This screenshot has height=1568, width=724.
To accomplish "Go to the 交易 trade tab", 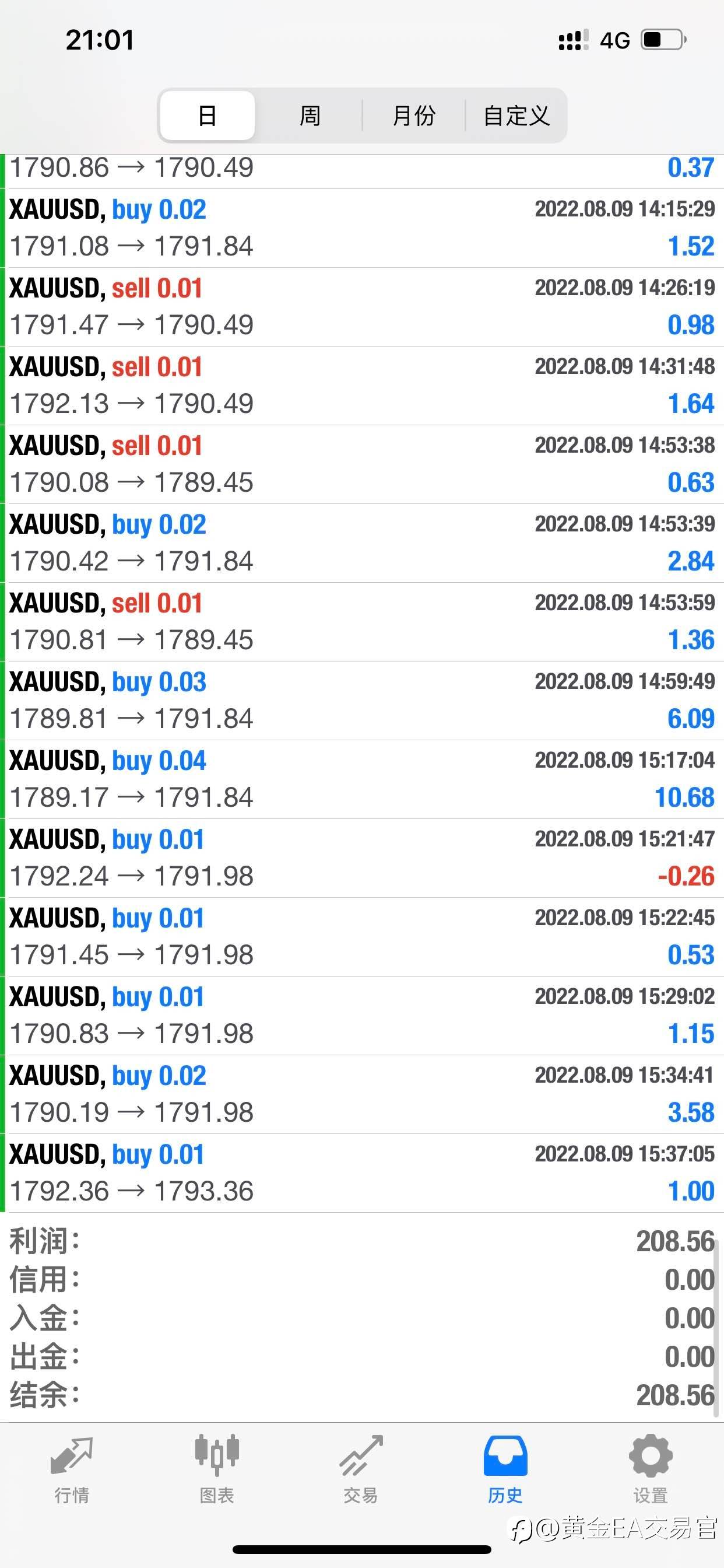I will [361, 1469].
